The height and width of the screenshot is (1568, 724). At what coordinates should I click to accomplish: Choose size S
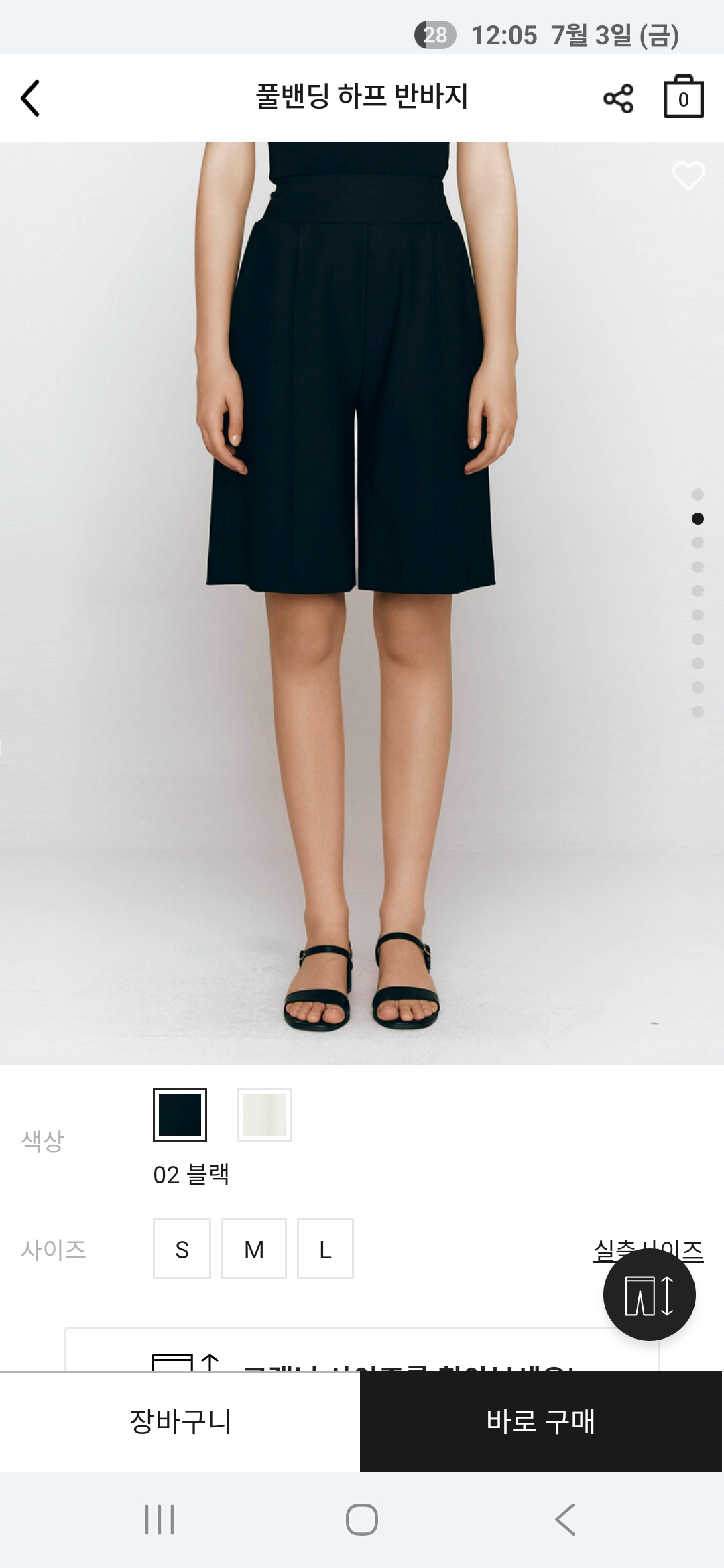point(182,1248)
